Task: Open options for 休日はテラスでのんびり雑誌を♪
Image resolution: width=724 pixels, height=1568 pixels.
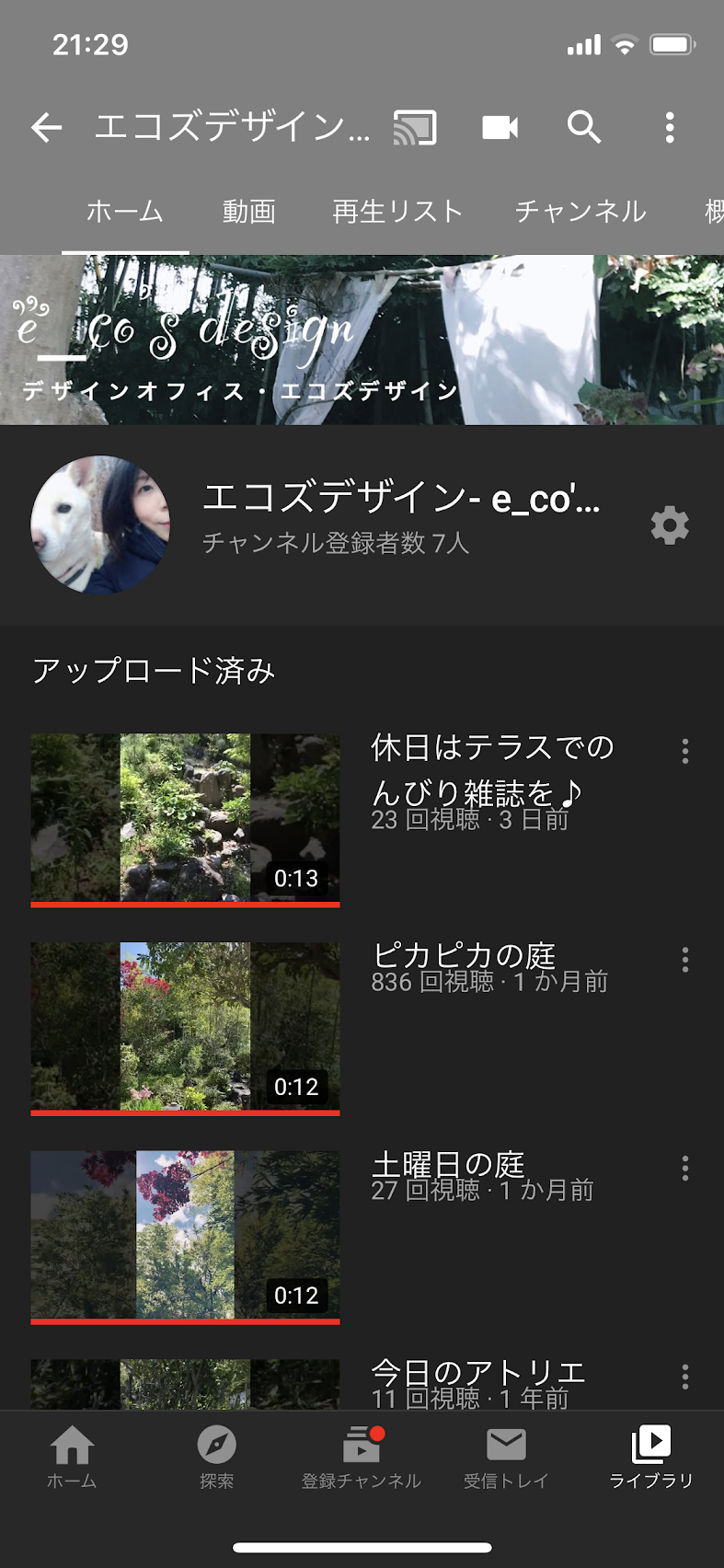Action: (x=685, y=752)
